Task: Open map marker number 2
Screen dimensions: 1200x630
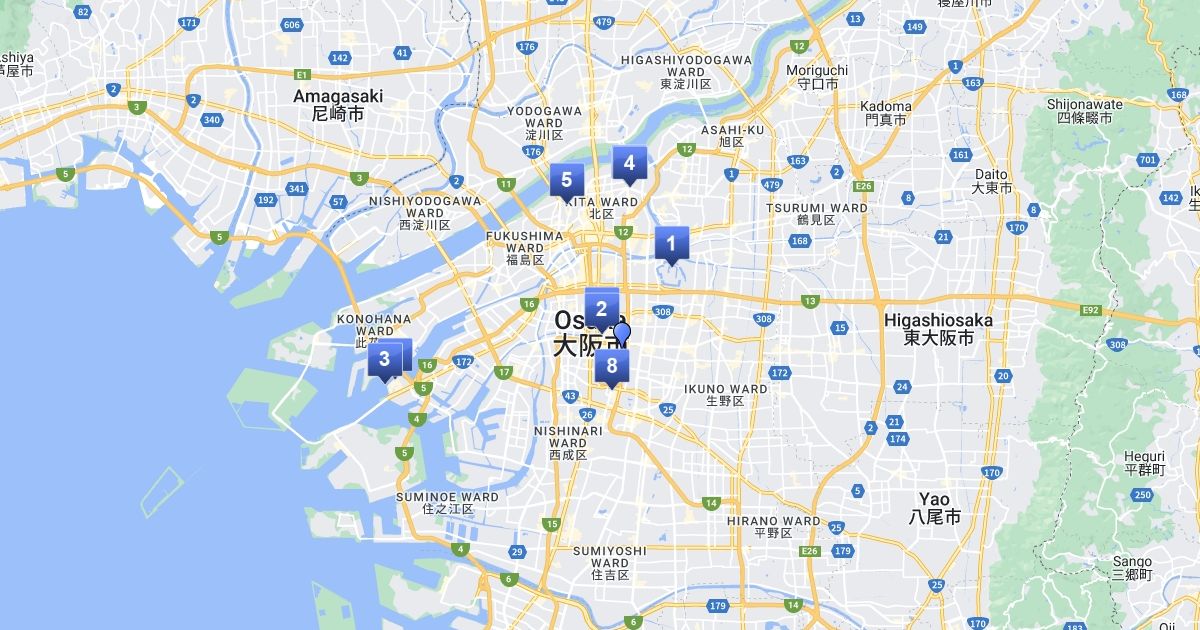Action: click(x=601, y=309)
